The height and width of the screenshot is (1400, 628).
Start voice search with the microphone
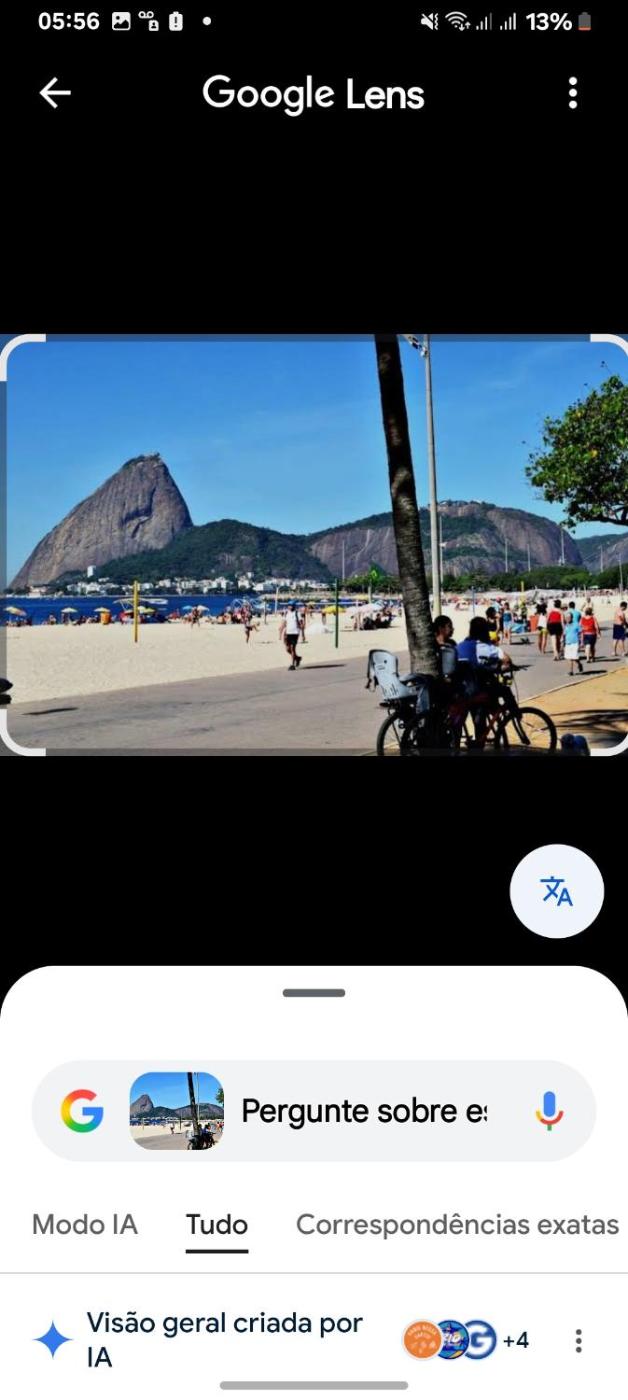pos(548,1111)
